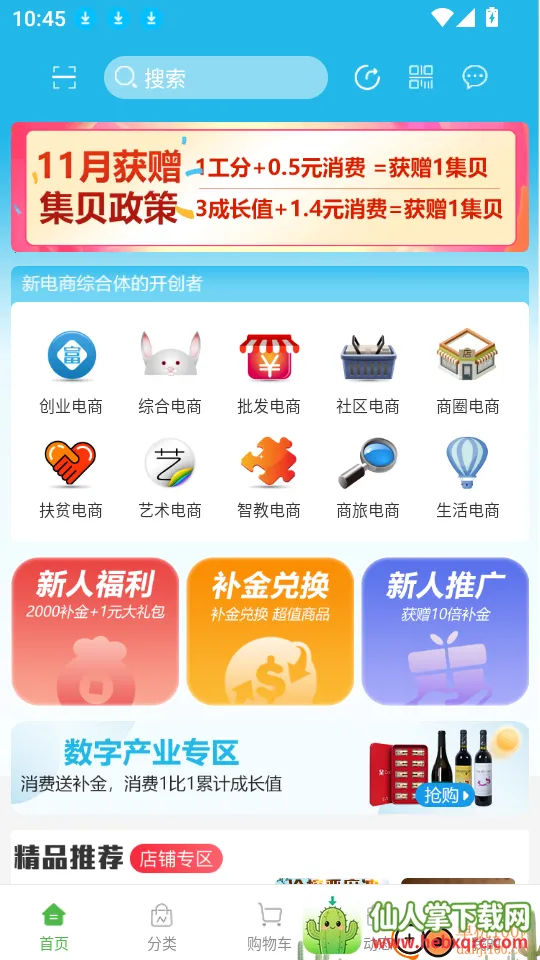Image resolution: width=540 pixels, height=960 pixels.
Task: Open the scan icon beside search
Action: point(64,77)
